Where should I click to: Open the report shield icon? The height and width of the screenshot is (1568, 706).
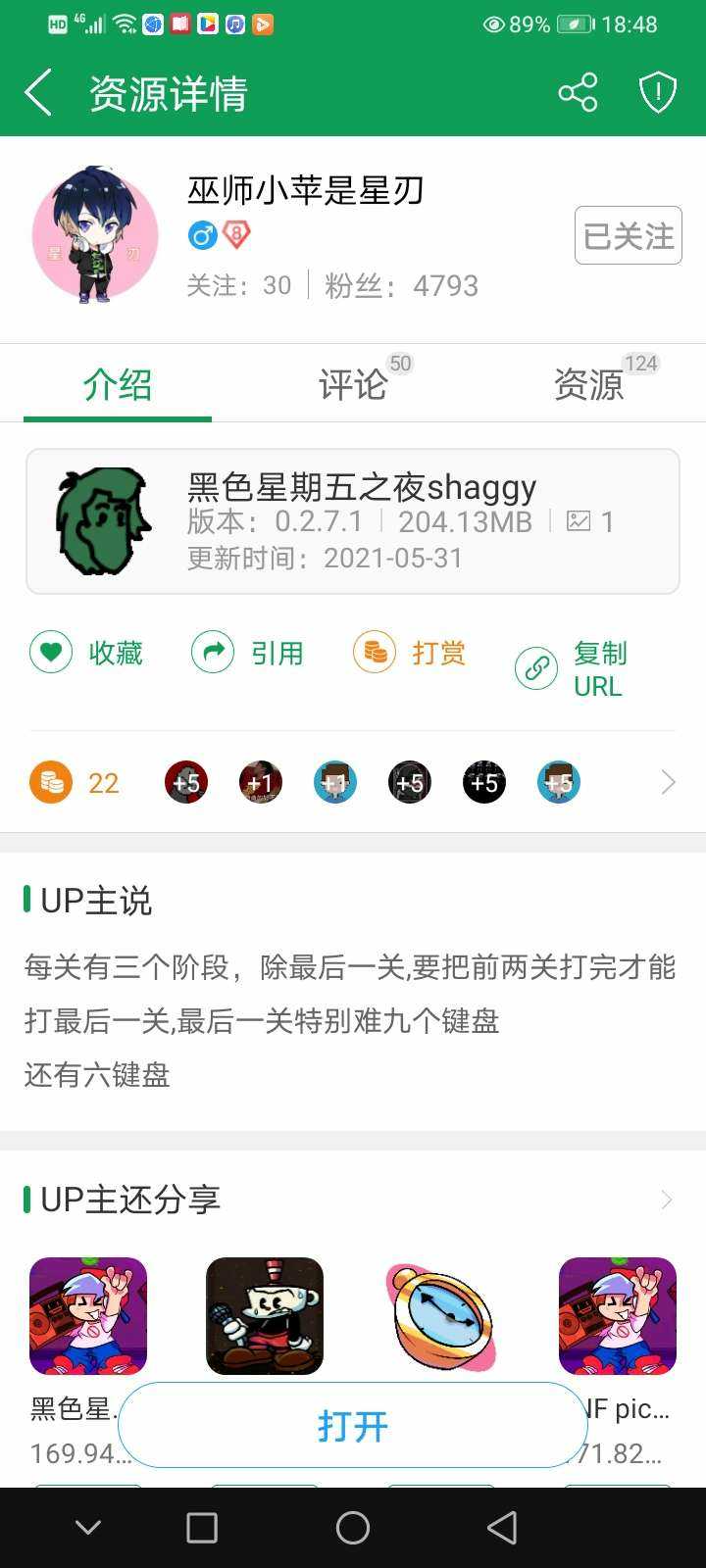pos(657,93)
